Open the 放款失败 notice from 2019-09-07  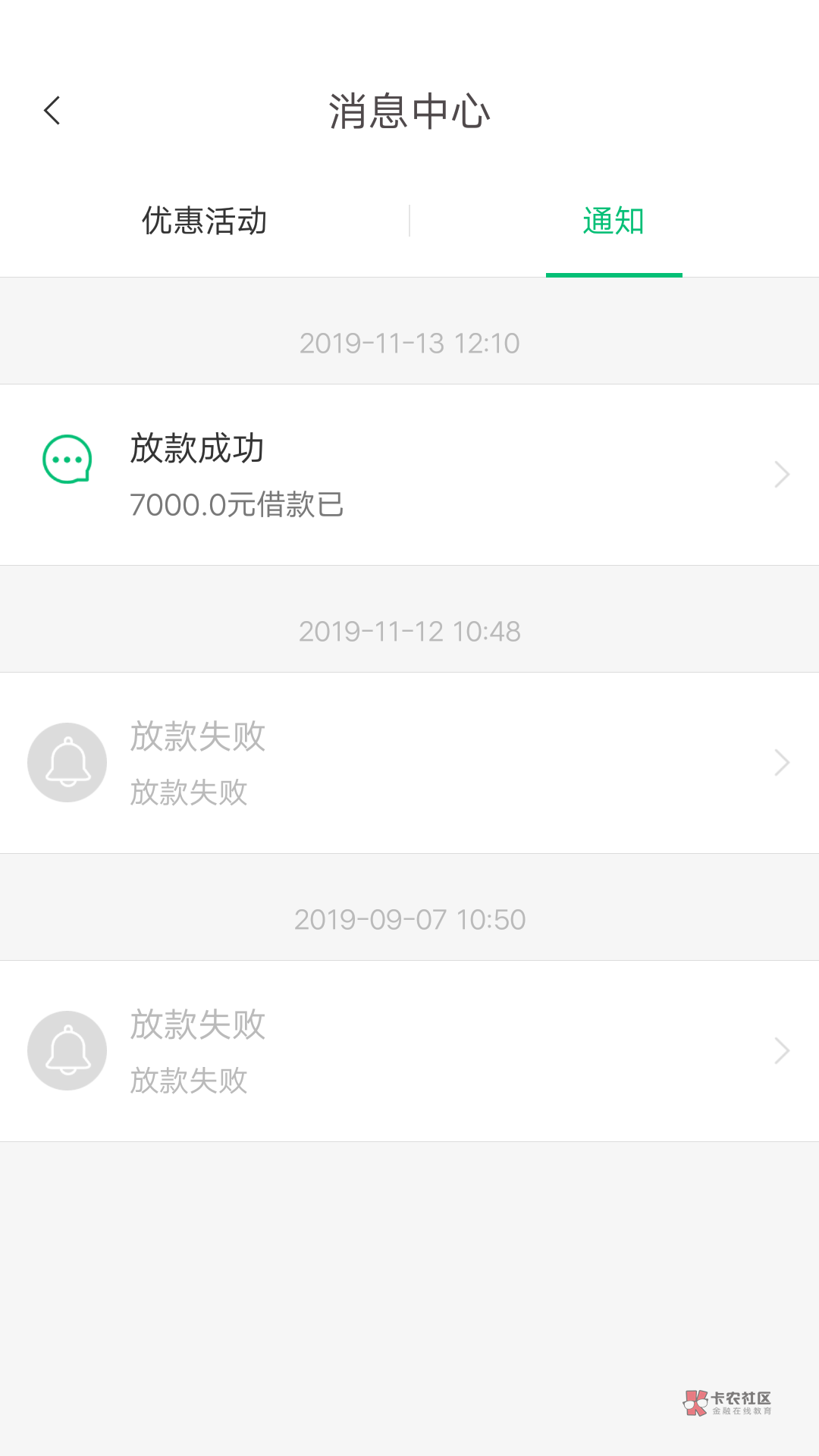(409, 1051)
